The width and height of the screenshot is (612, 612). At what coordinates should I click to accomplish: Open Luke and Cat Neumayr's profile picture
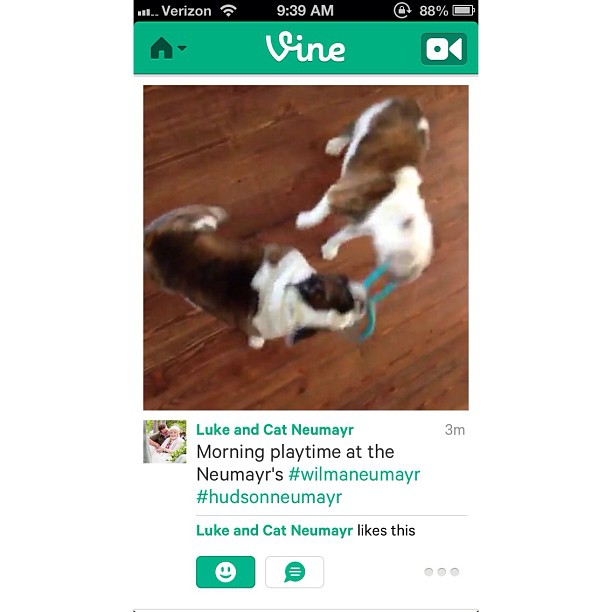(x=165, y=441)
